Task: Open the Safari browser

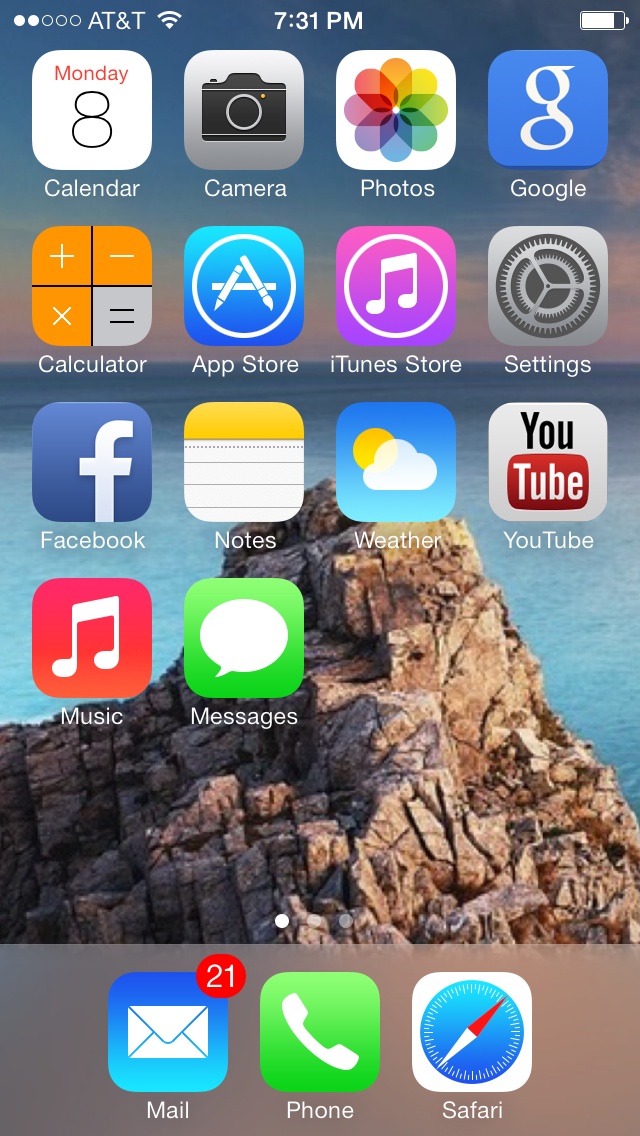Action: 472,1032
